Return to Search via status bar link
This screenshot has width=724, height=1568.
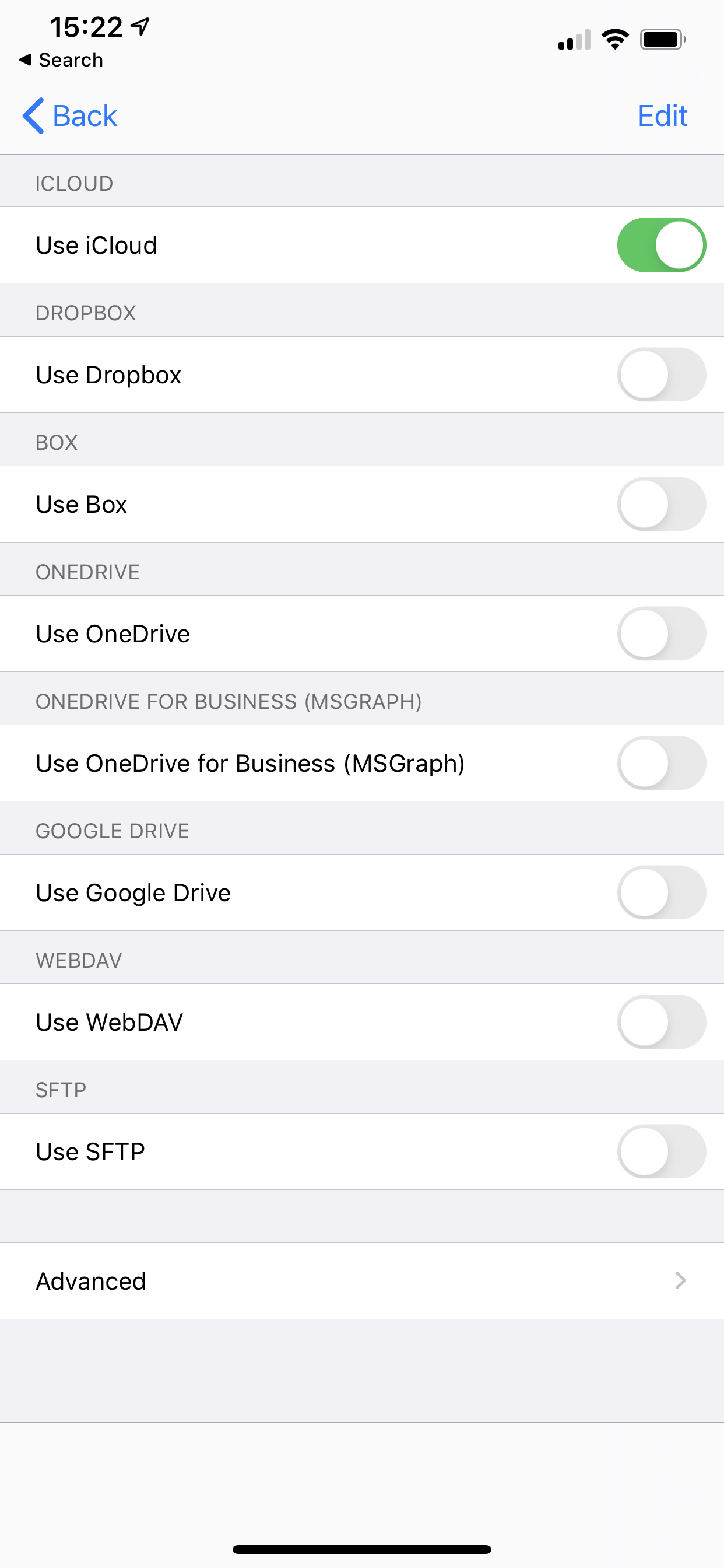coord(61,60)
